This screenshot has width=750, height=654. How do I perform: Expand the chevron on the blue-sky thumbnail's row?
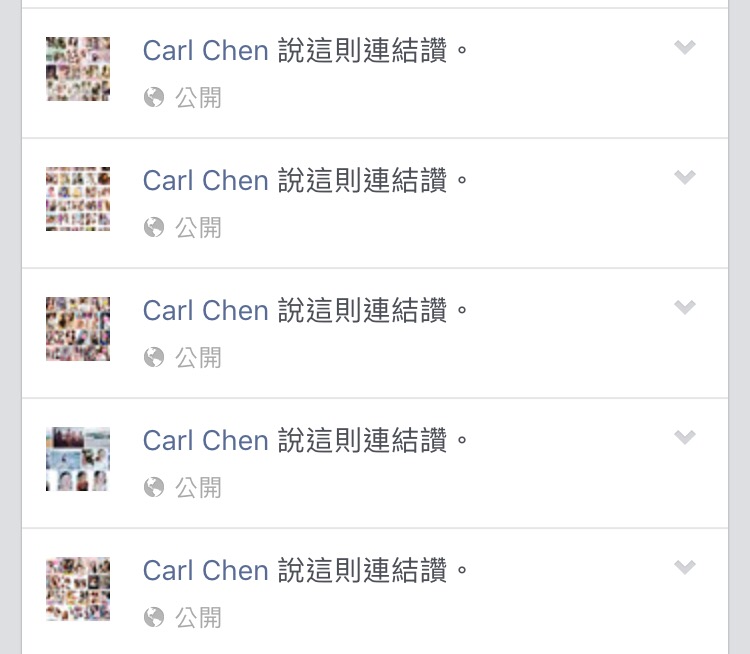[x=685, y=437]
